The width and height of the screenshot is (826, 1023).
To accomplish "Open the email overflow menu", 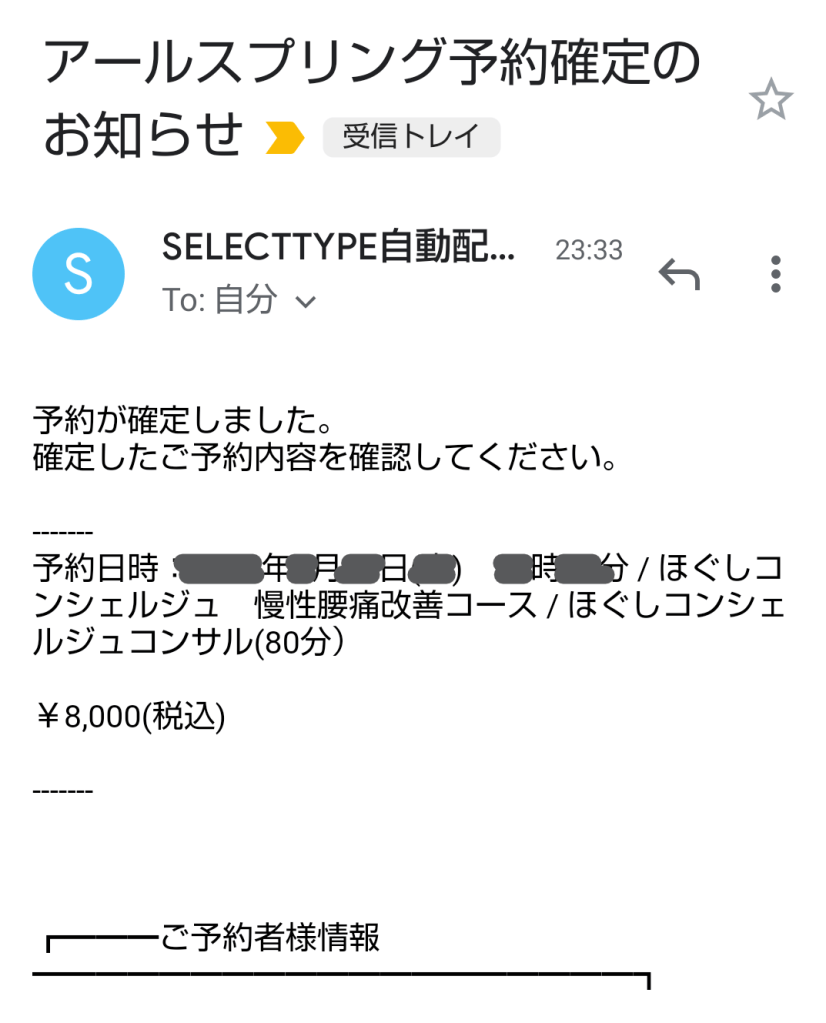I will (x=775, y=273).
